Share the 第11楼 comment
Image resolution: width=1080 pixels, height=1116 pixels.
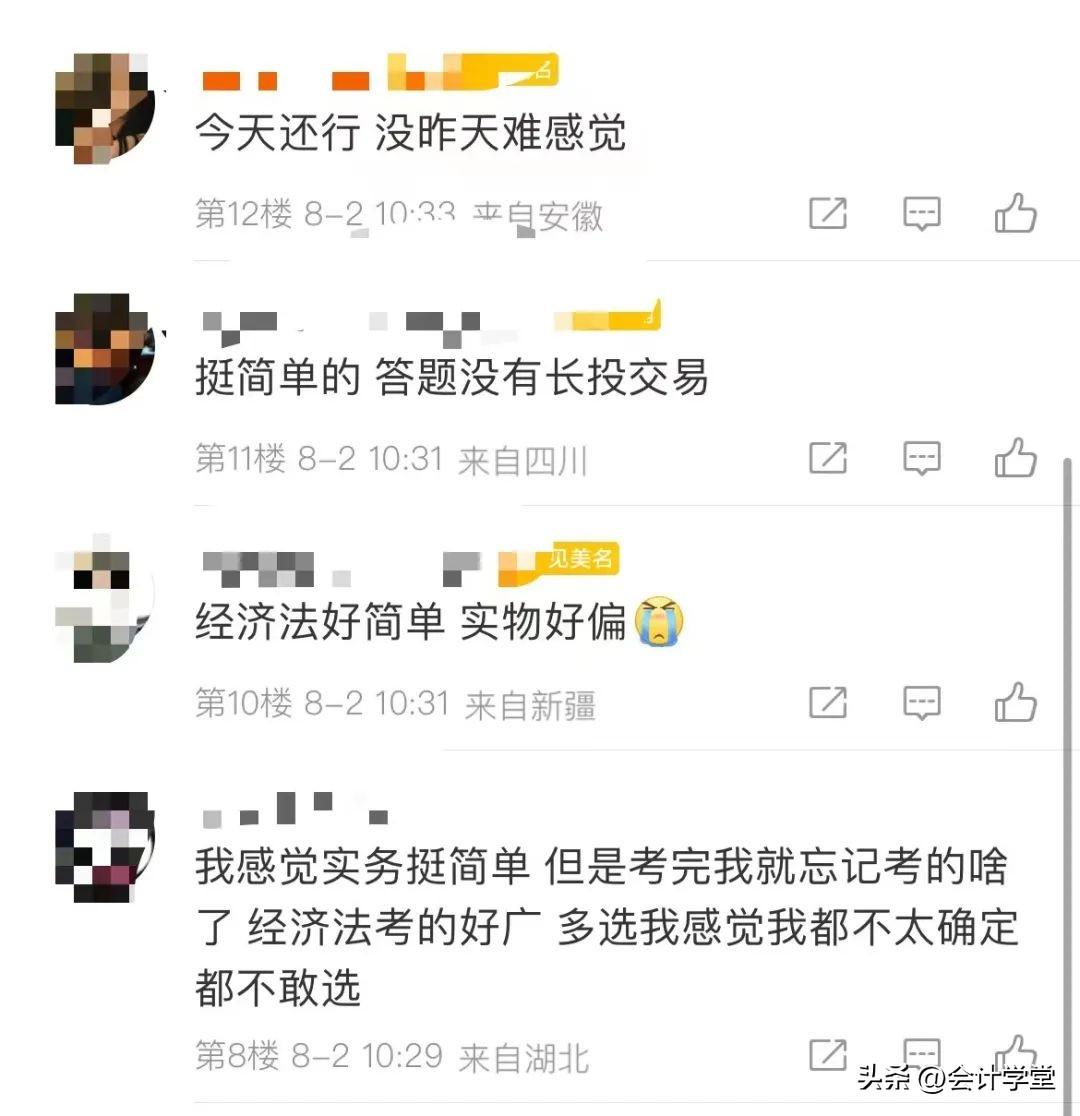click(x=828, y=457)
